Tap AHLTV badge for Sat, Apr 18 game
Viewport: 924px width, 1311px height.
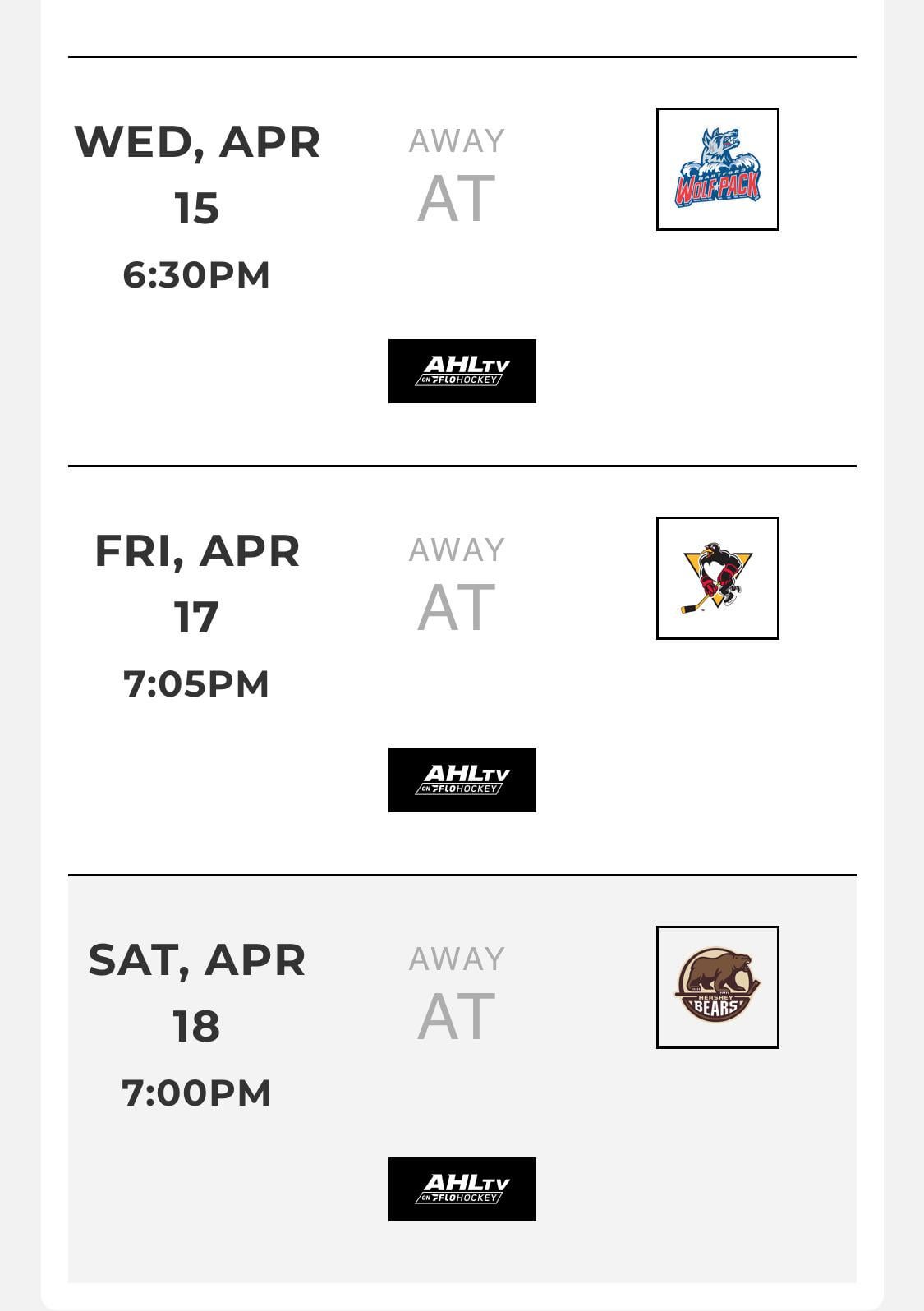pos(462,1189)
